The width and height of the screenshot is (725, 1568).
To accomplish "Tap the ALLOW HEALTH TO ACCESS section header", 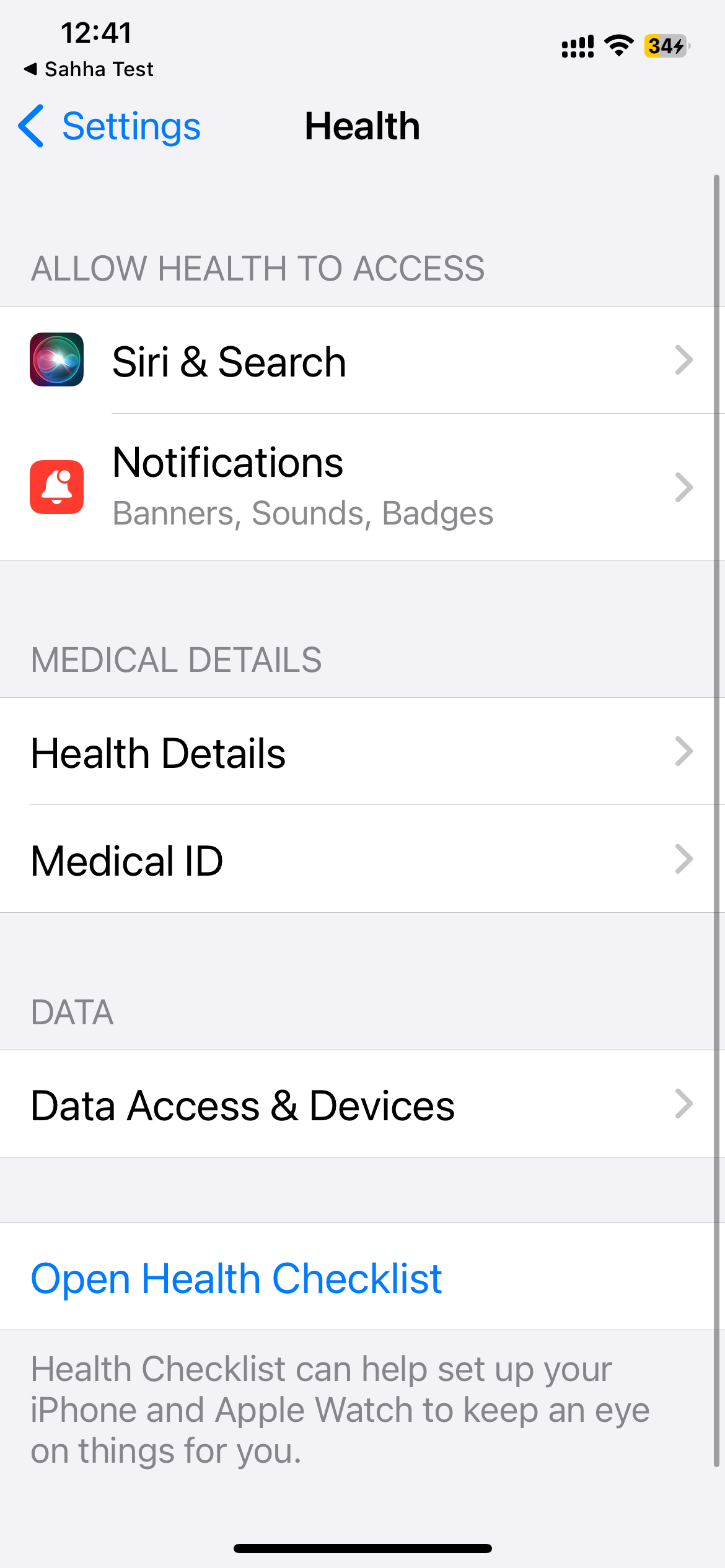I will point(258,268).
